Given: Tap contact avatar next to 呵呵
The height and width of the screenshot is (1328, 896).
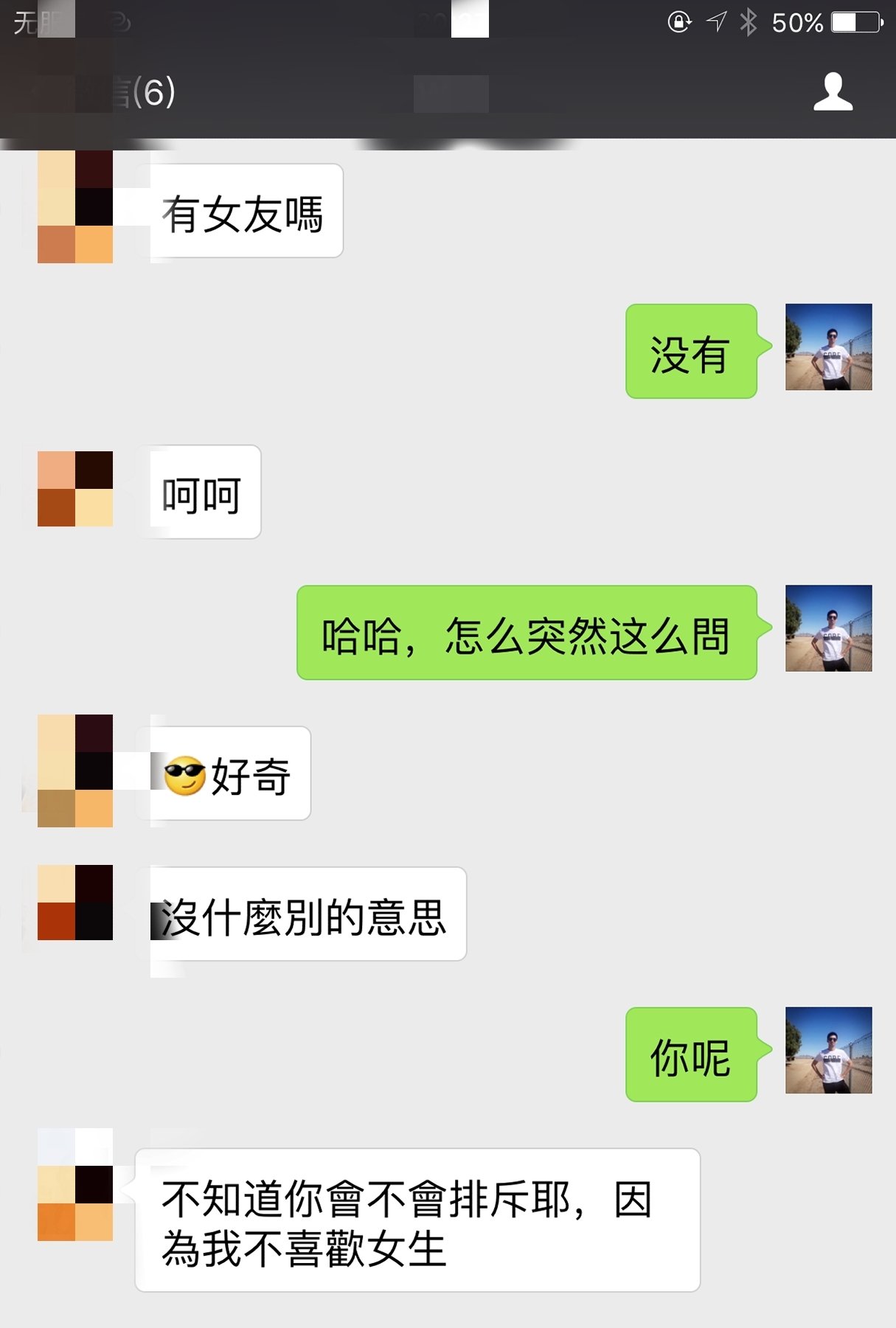Looking at the screenshot, I should coord(75,488).
